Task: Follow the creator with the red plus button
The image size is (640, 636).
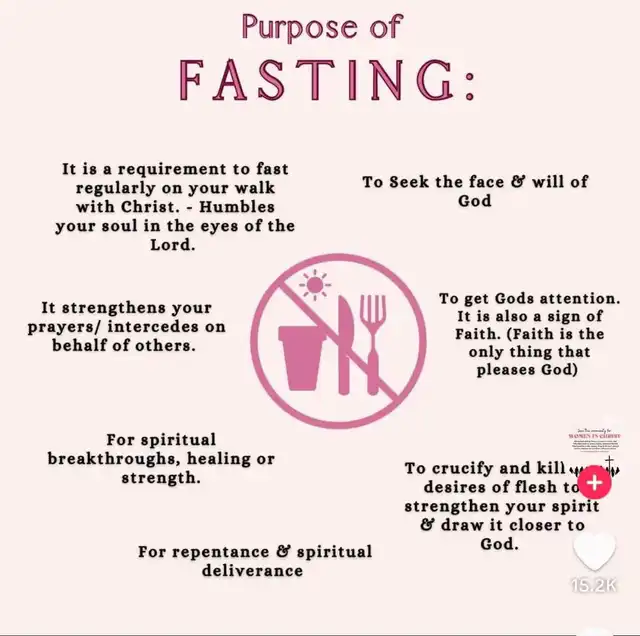Action: pyautogui.click(x=595, y=483)
